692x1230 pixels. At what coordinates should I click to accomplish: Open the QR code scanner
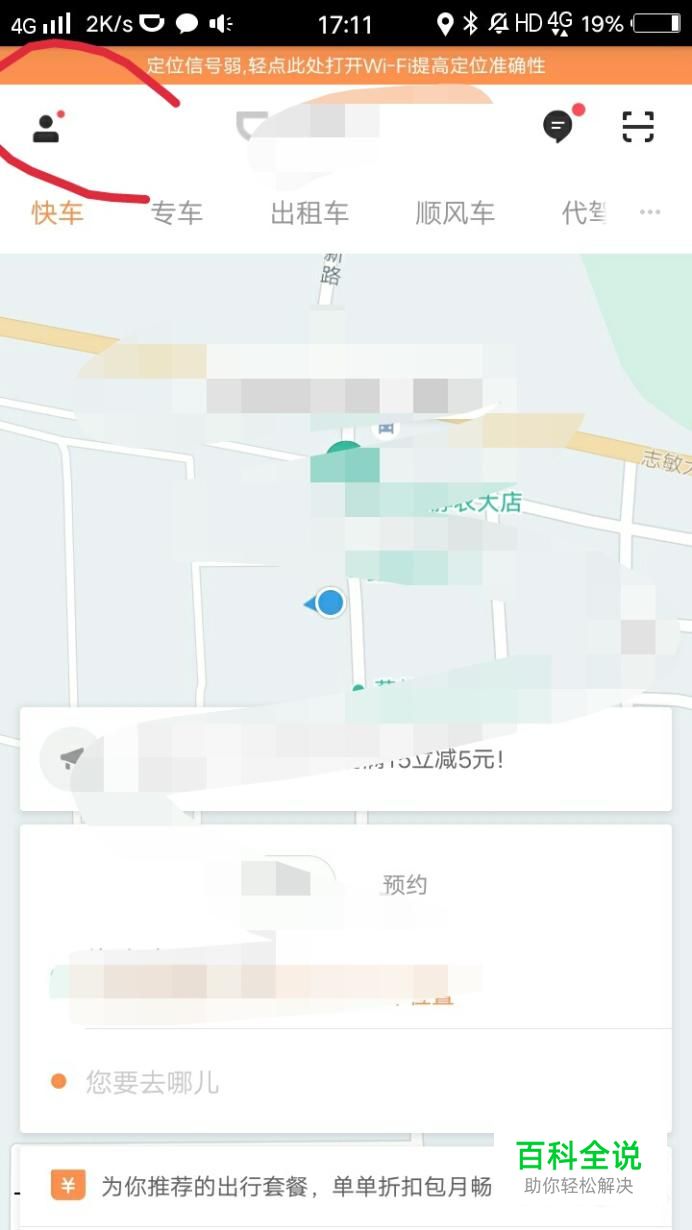638,127
